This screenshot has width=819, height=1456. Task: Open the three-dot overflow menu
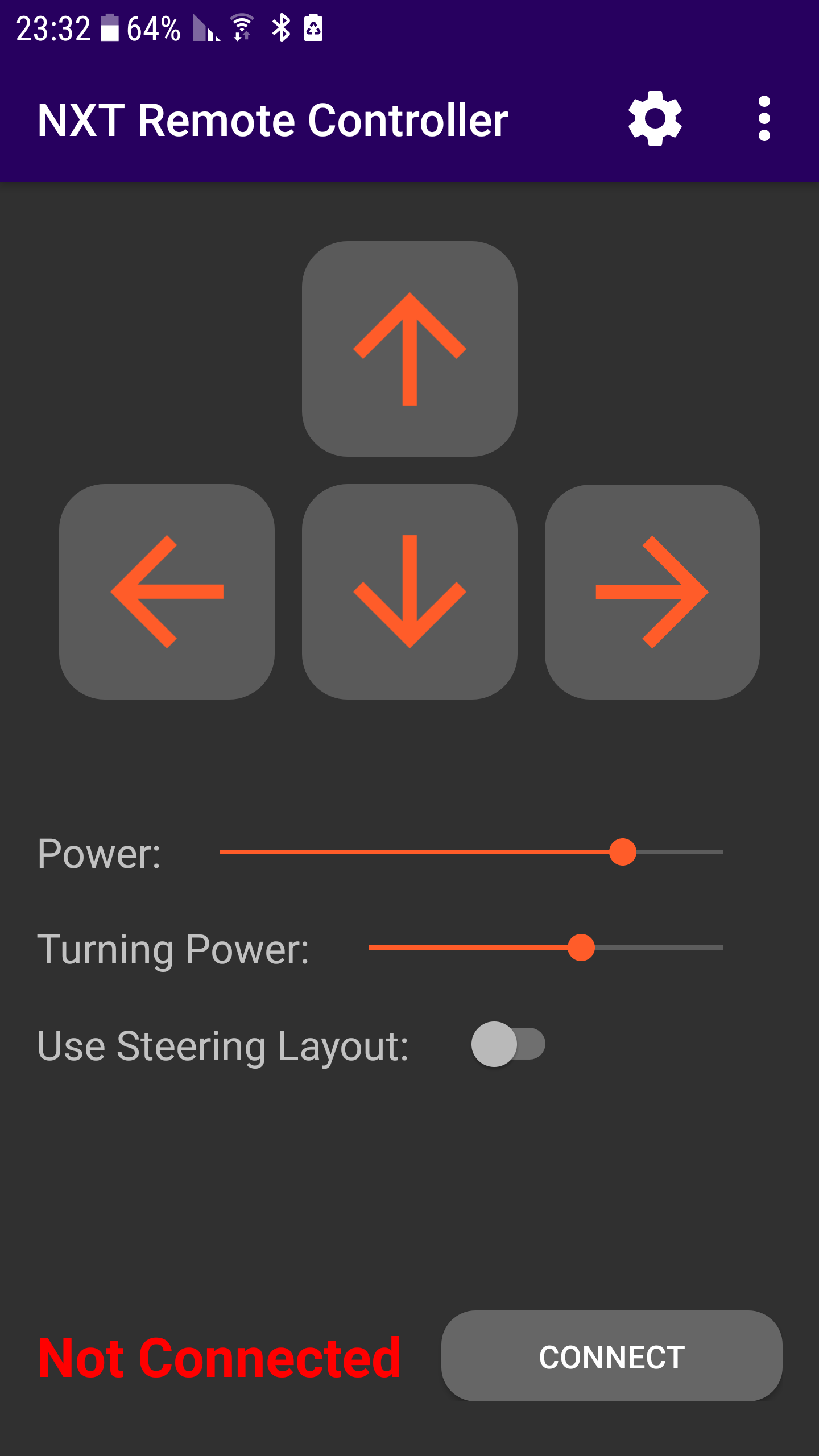[764, 119]
